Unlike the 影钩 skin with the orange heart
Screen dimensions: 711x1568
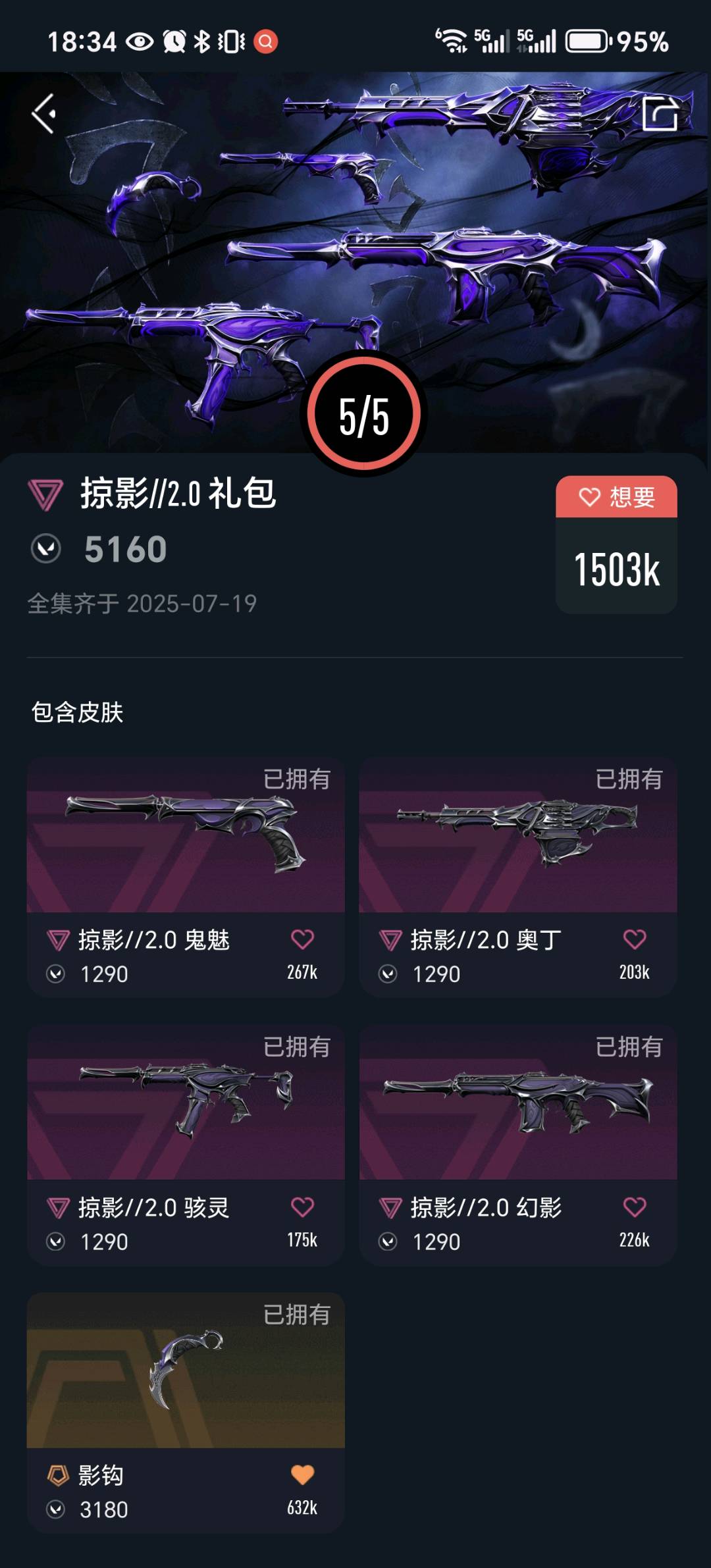pos(302,1475)
